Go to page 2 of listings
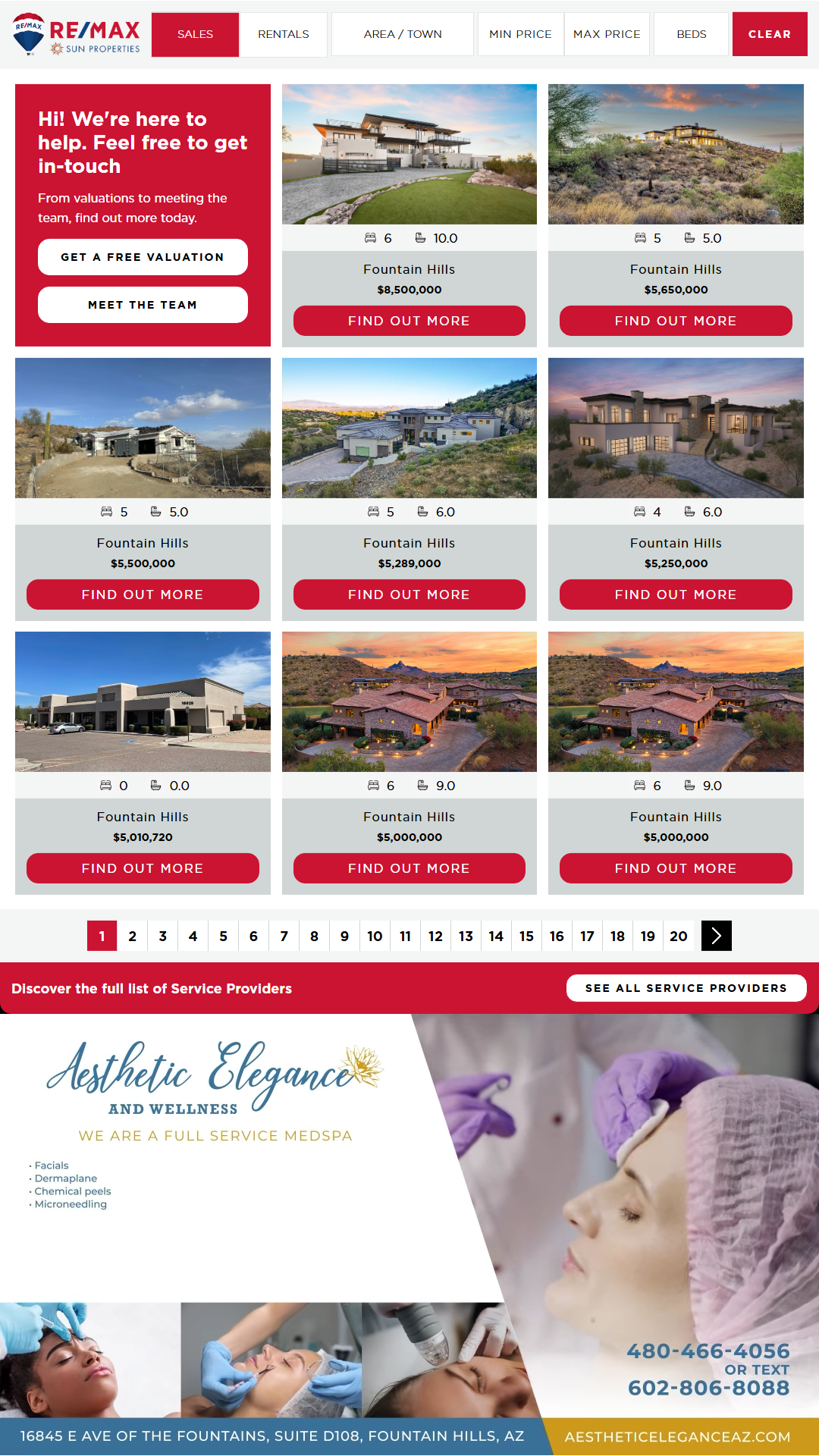This screenshot has height=1456, width=819. click(132, 936)
